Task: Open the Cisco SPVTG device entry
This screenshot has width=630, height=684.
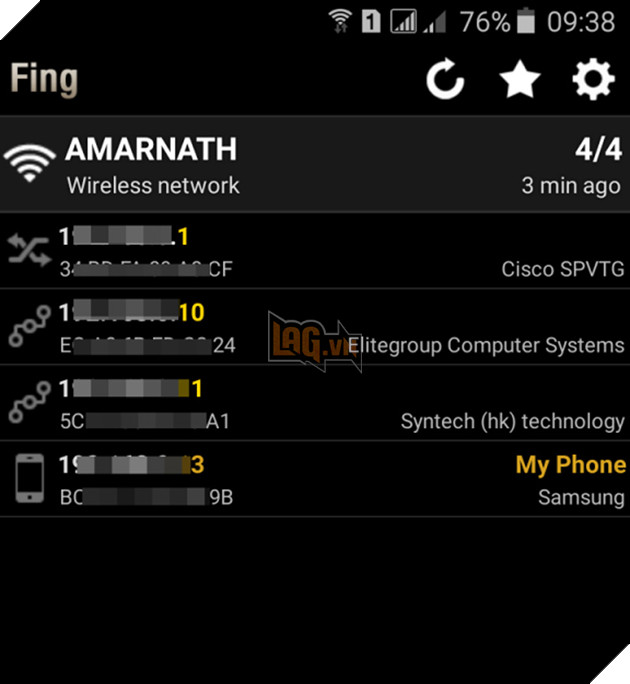Action: point(315,251)
